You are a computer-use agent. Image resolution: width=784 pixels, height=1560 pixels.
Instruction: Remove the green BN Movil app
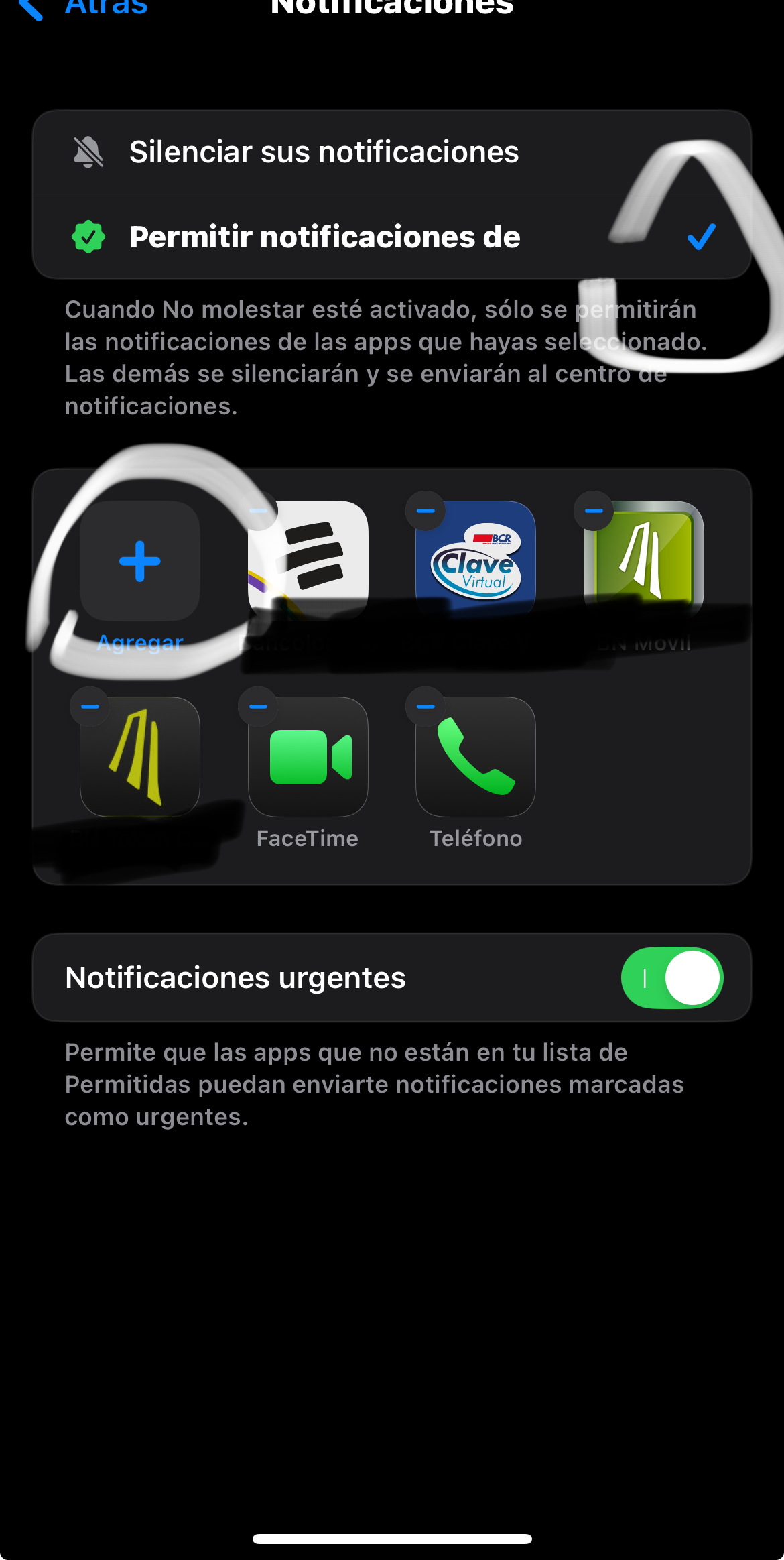pos(594,511)
